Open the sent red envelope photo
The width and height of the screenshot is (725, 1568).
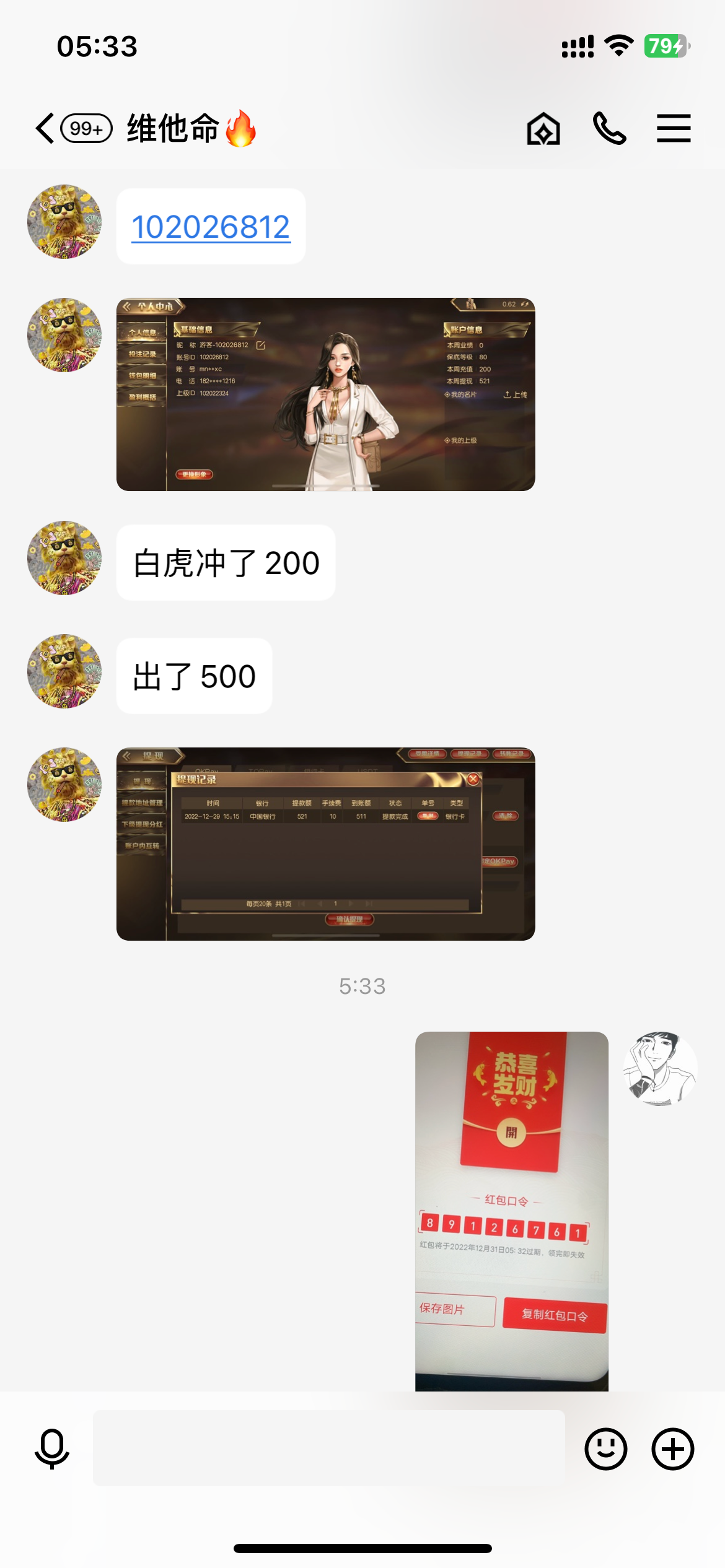tap(511, 1211)
